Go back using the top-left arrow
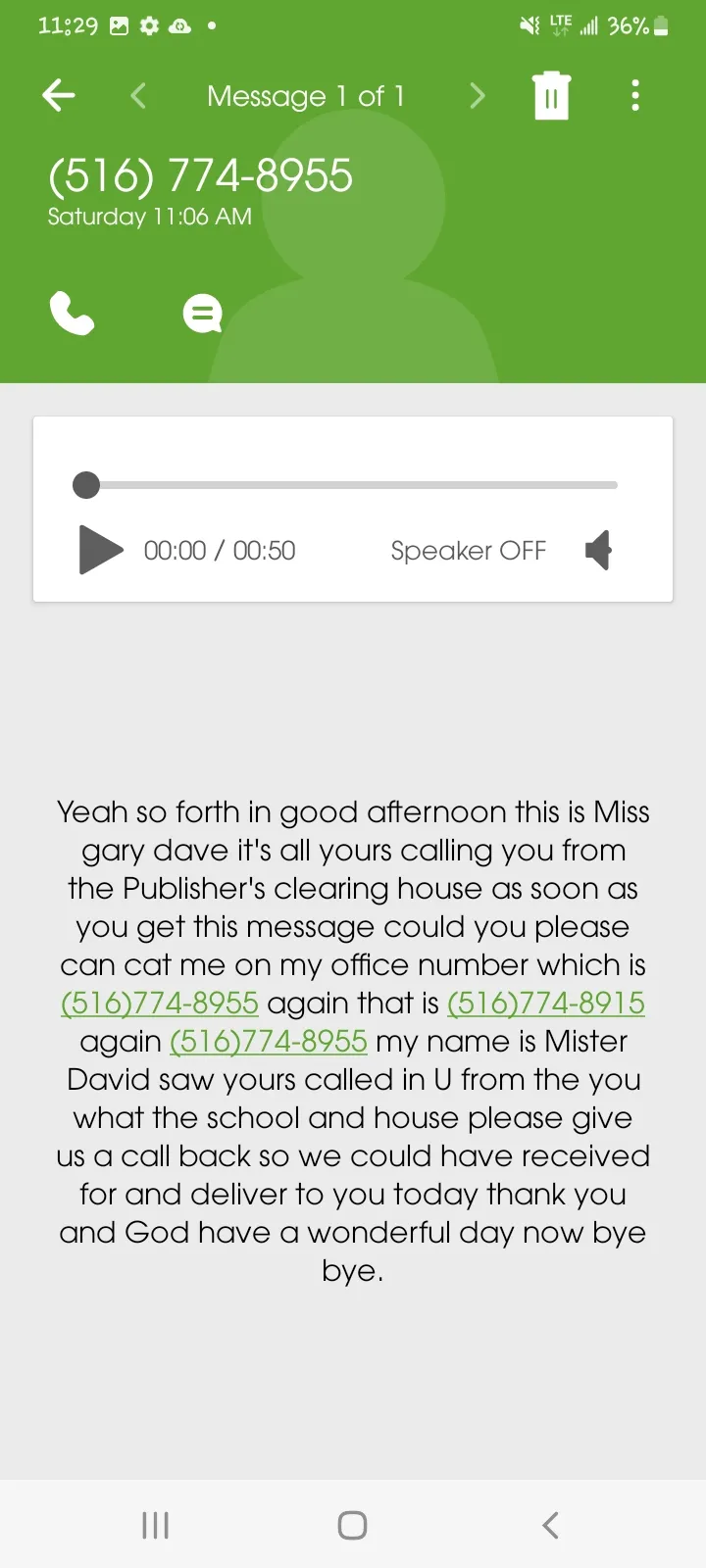The width and height of the screenshot is (706, 1568). (x=59, y=95)
